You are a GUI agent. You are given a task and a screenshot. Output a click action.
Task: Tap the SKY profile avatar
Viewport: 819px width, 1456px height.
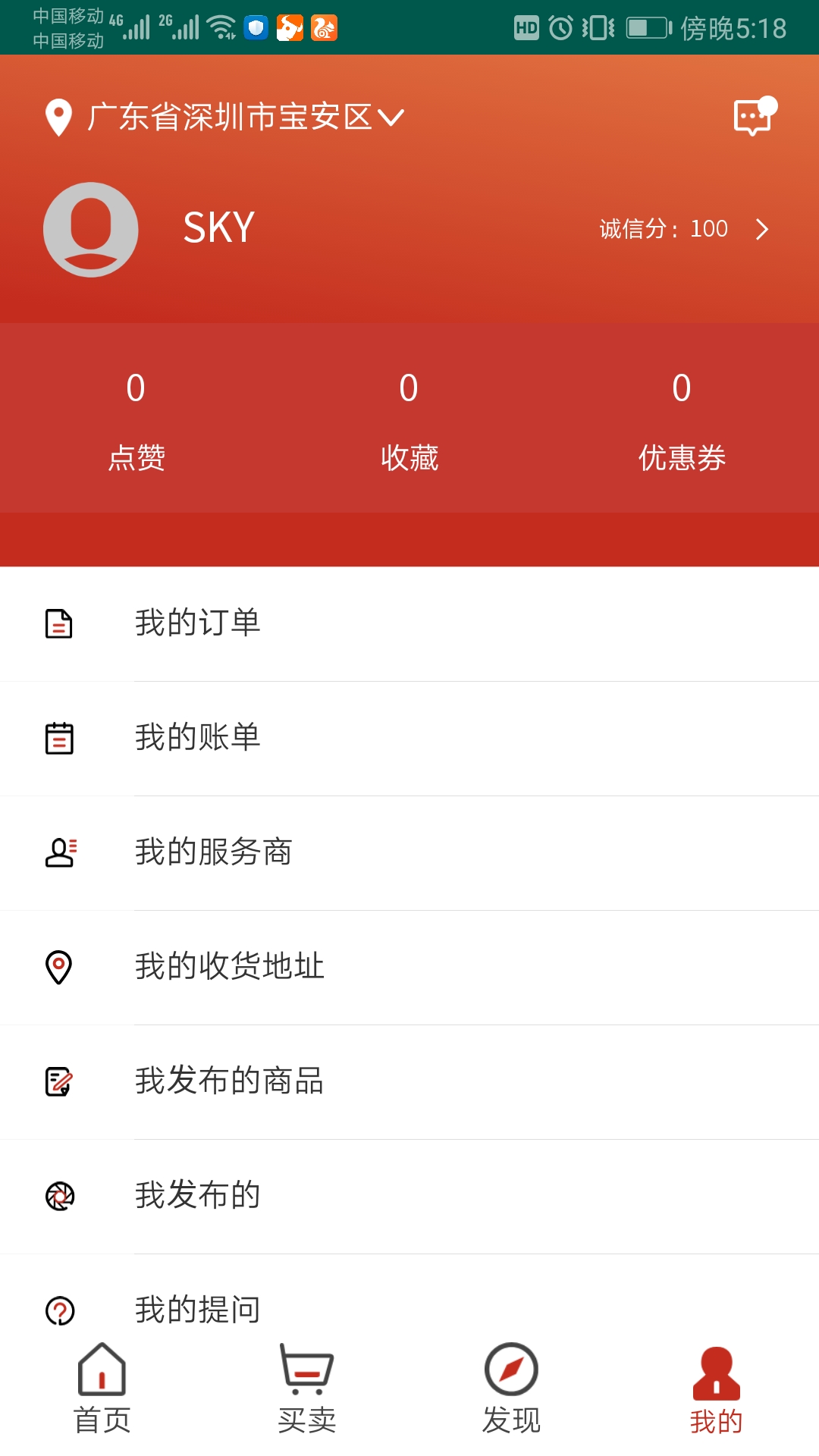click(x=91, y=230)
